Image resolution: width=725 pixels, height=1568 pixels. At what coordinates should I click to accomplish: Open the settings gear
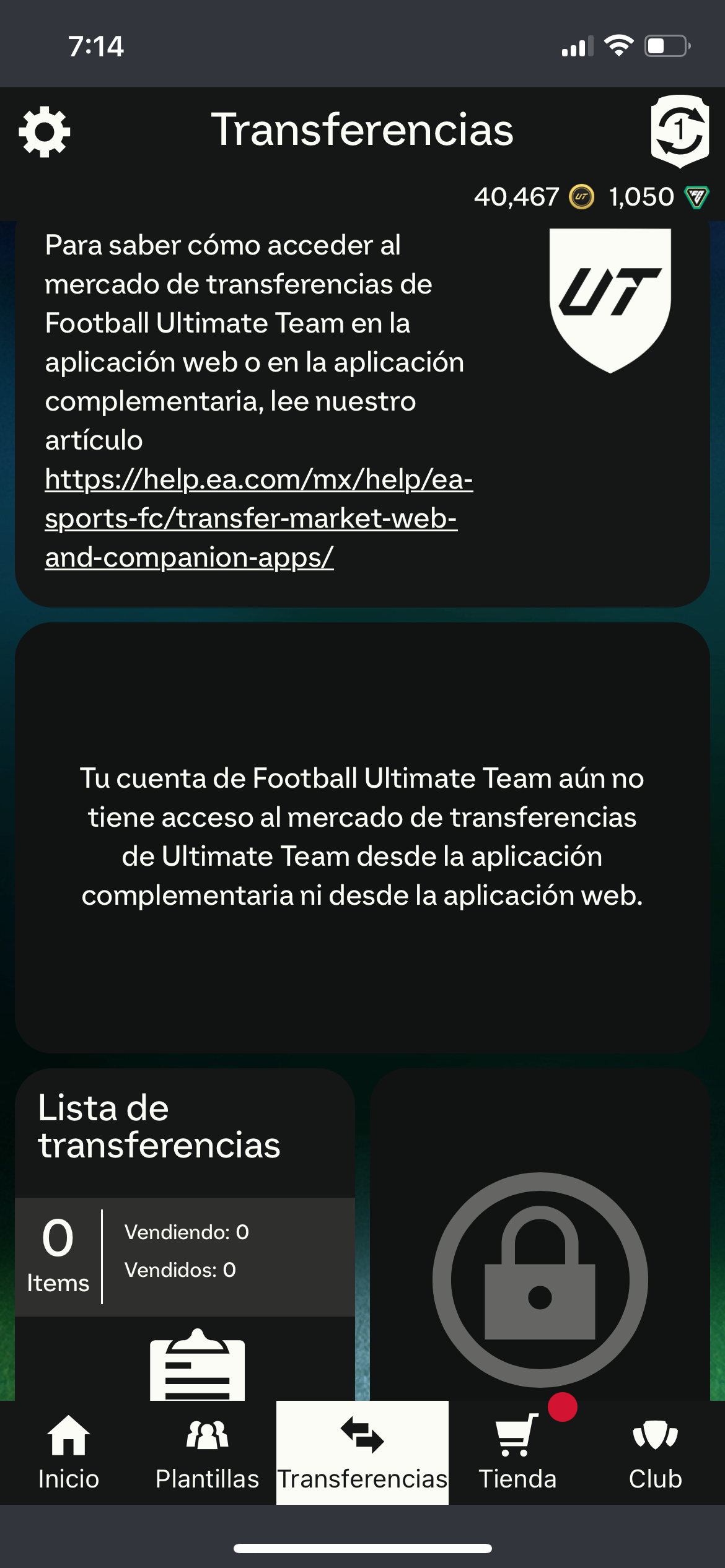(x=45, y=132)
